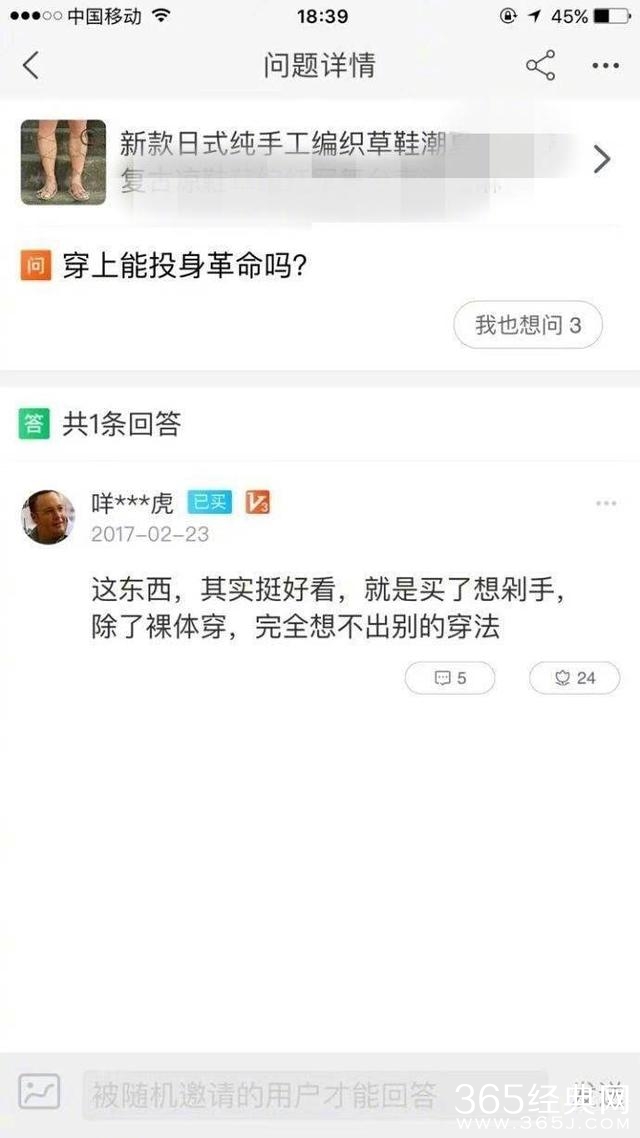View the 5 comments on the answer
This screenshot has height=1138, width=640.
tap(450, 678)
